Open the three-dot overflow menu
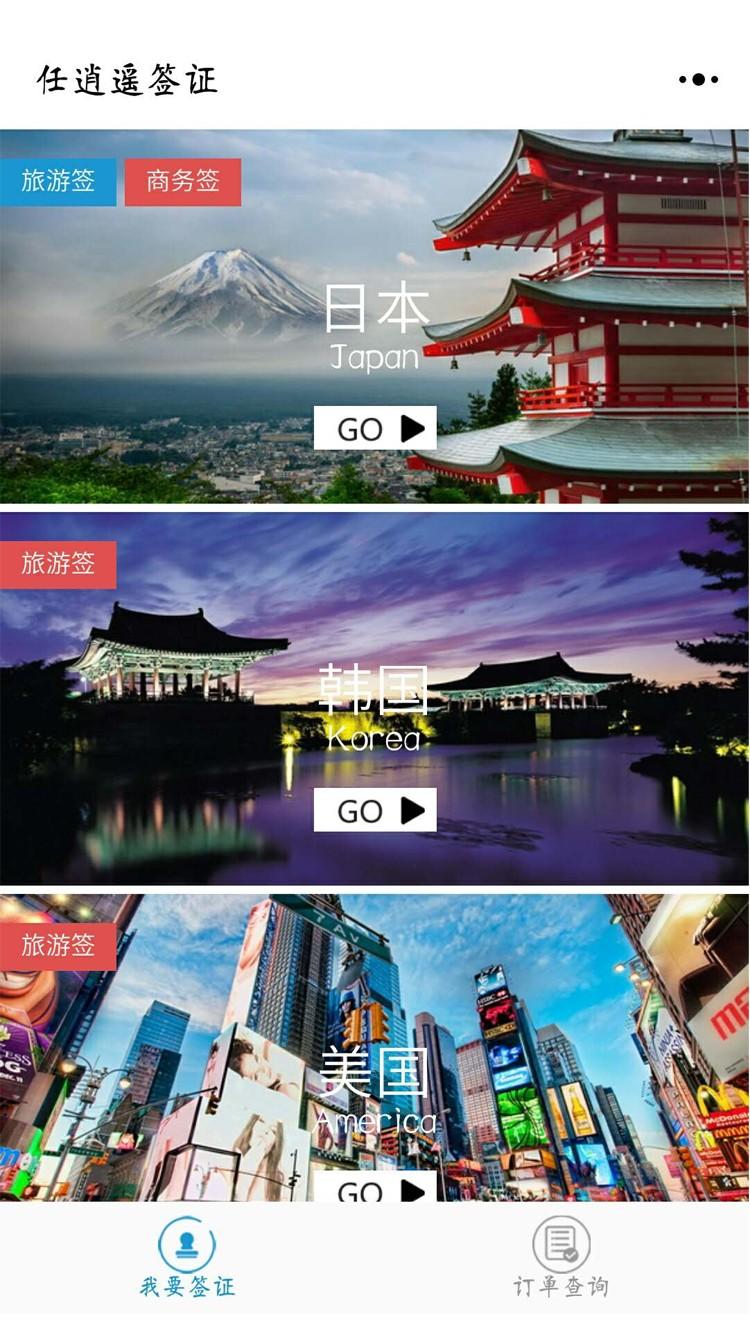 (x=698, y=80)
